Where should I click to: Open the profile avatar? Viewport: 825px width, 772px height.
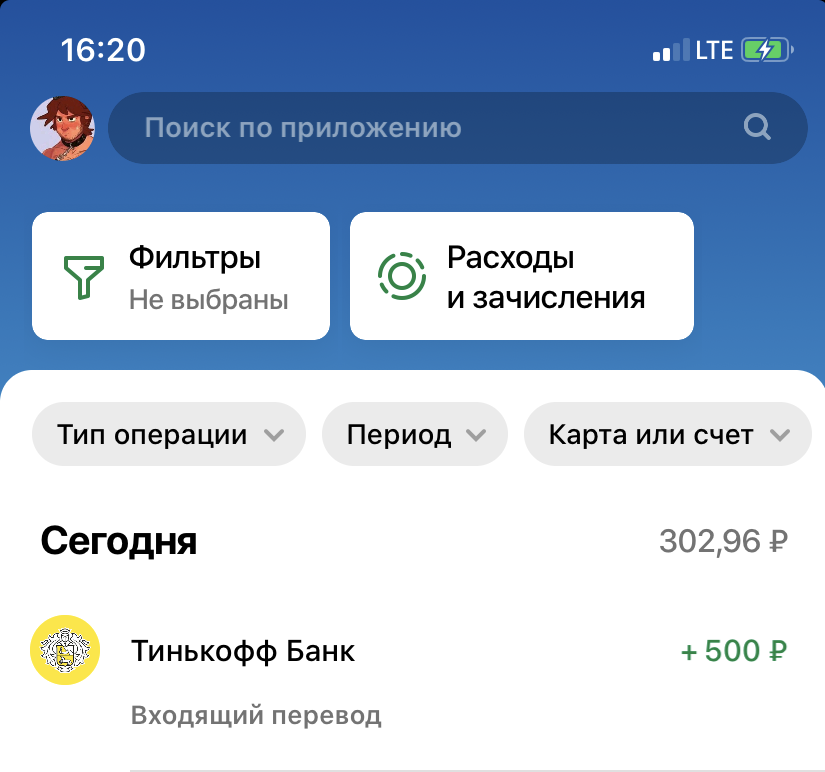click(62, 128)
